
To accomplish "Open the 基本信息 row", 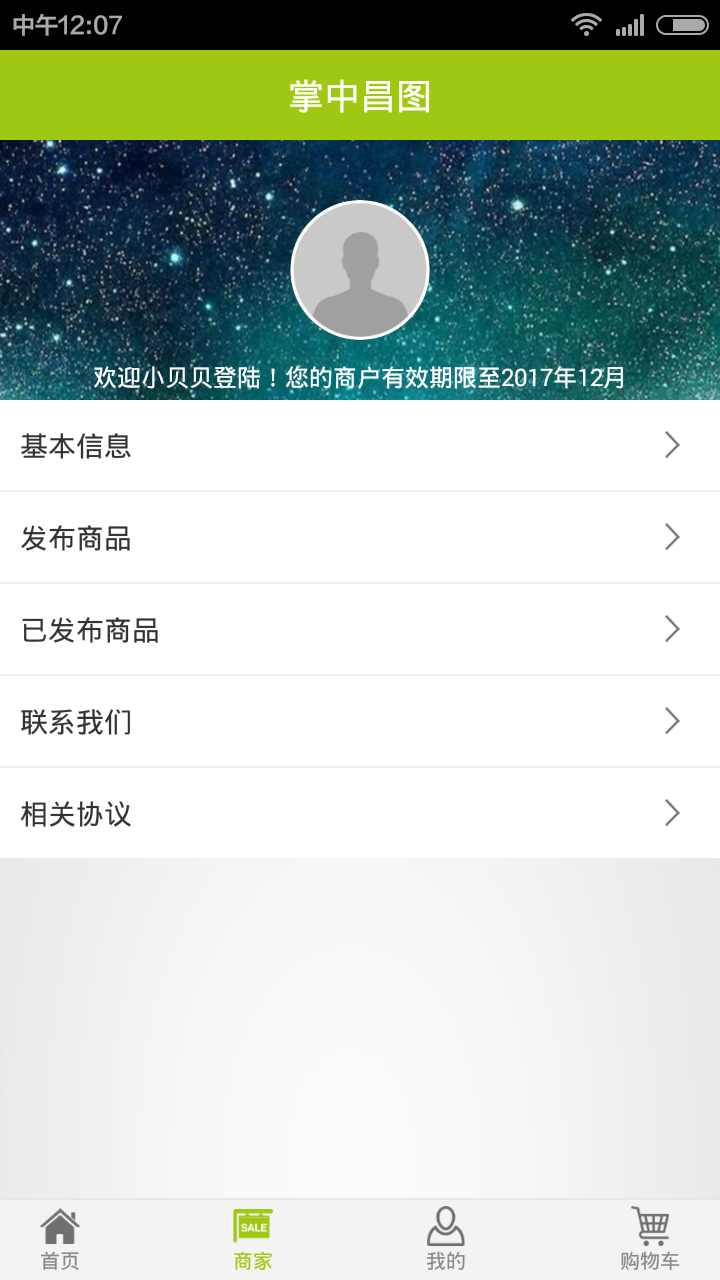I will [360, 446].
